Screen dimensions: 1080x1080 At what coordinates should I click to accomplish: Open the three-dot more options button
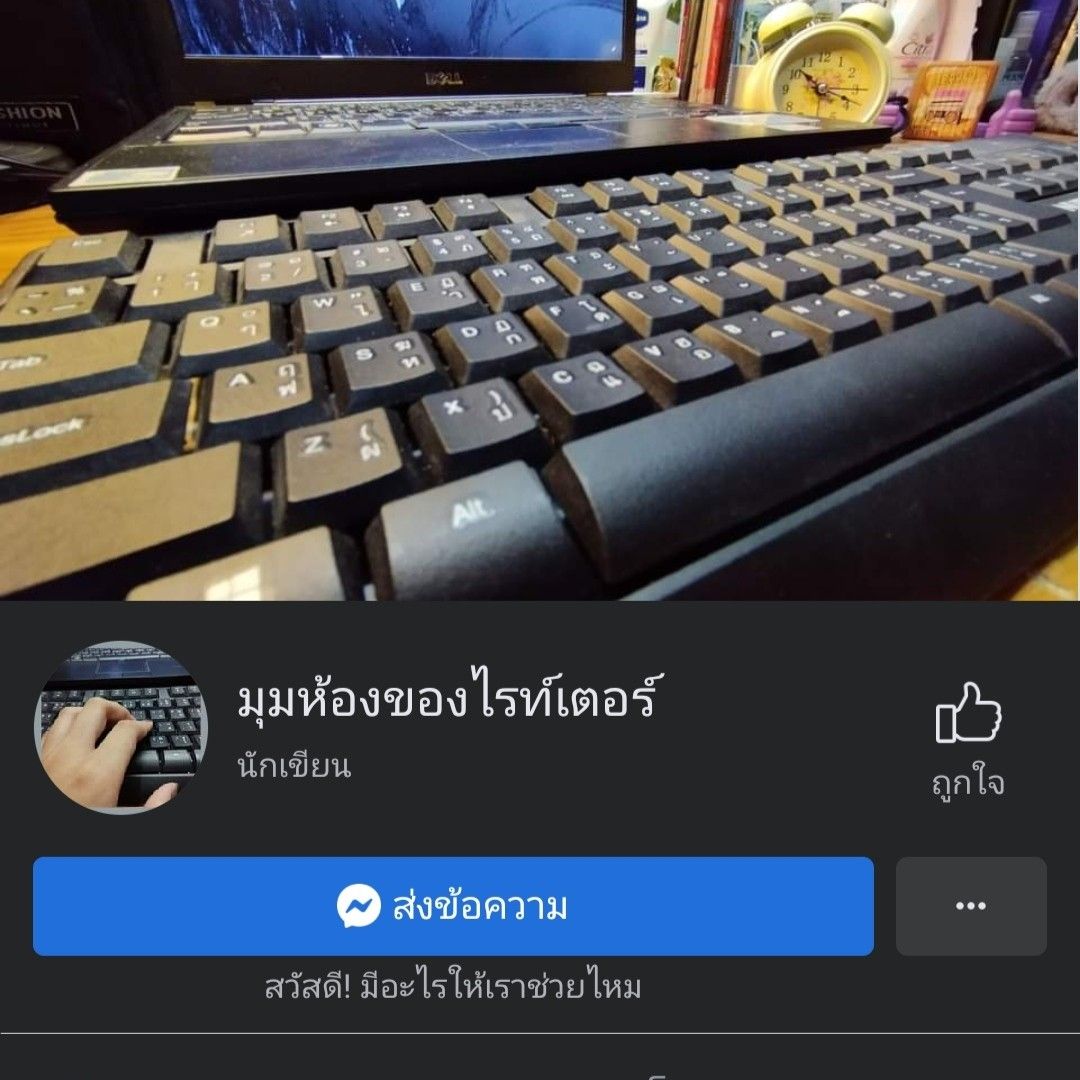tap(971, 906)
